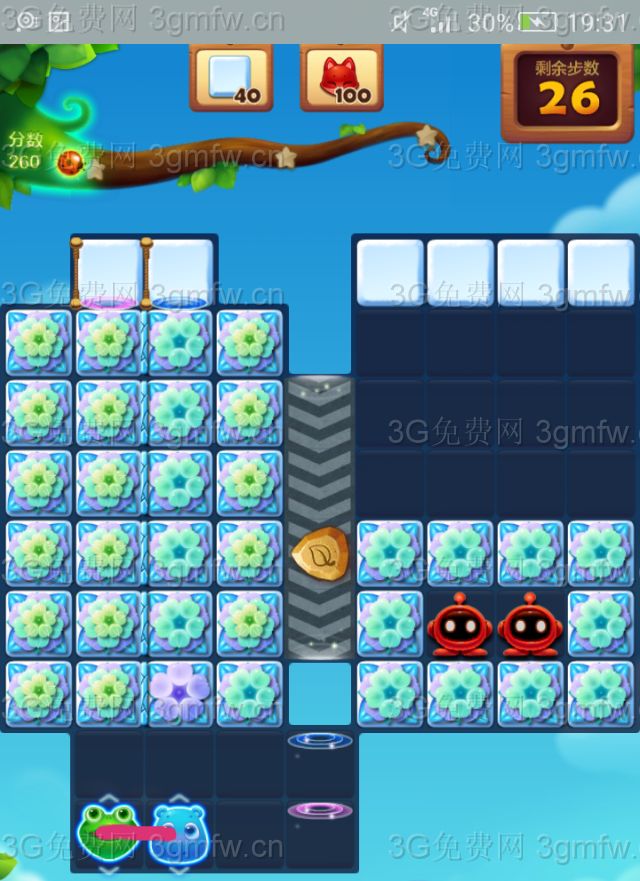Select the blue bear game piece
Image resolution: width=640 pixels, height=881 pixels.
[x=178, y=832]
